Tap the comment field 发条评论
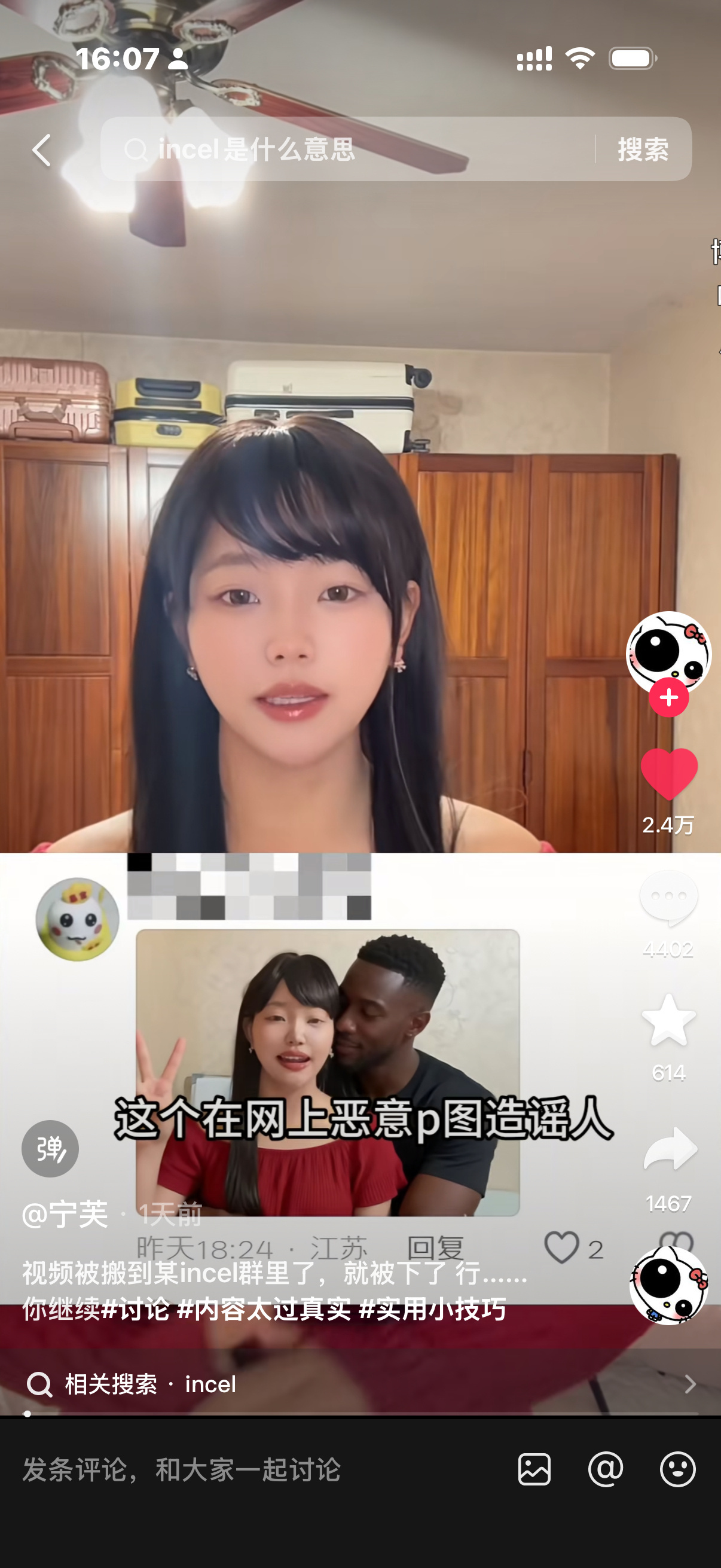721x1568 pixels. pos(243,1469)
